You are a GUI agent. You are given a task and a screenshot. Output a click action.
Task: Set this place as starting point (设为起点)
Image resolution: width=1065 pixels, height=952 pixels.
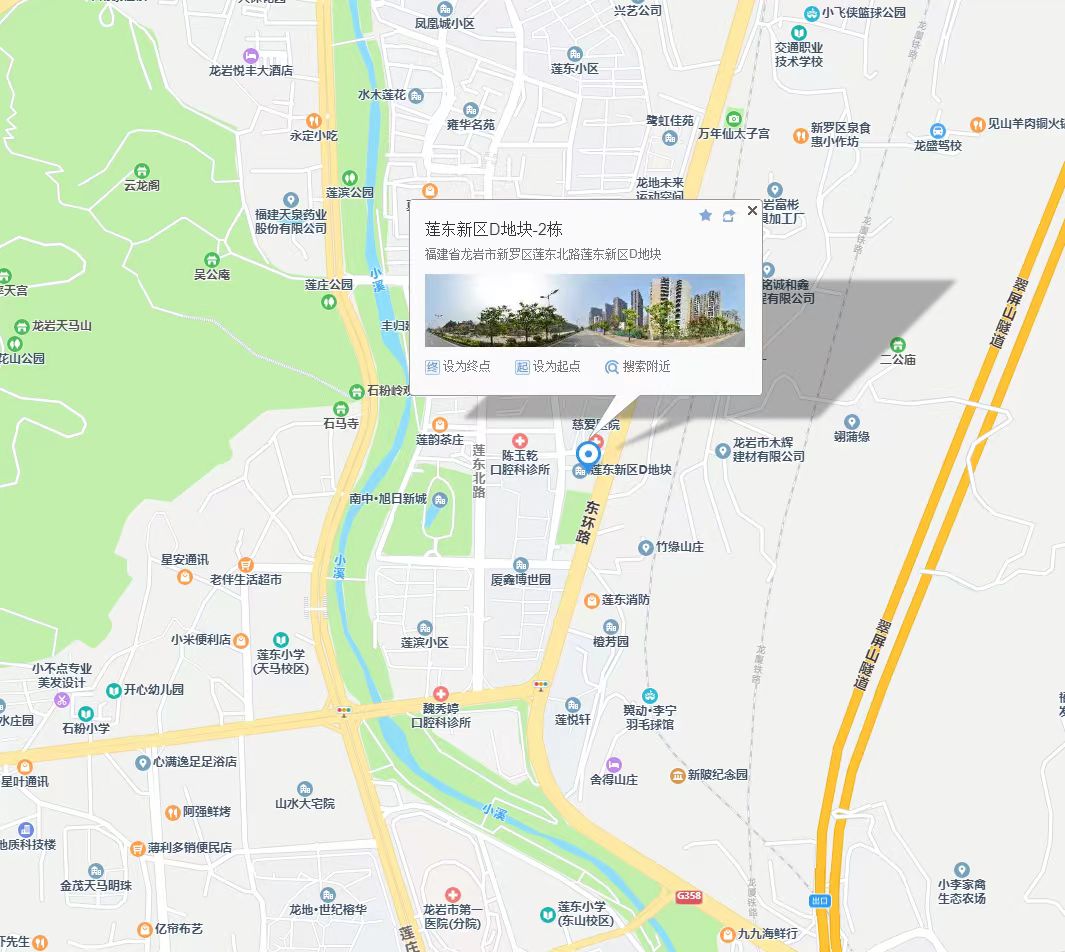coord(548,366)
